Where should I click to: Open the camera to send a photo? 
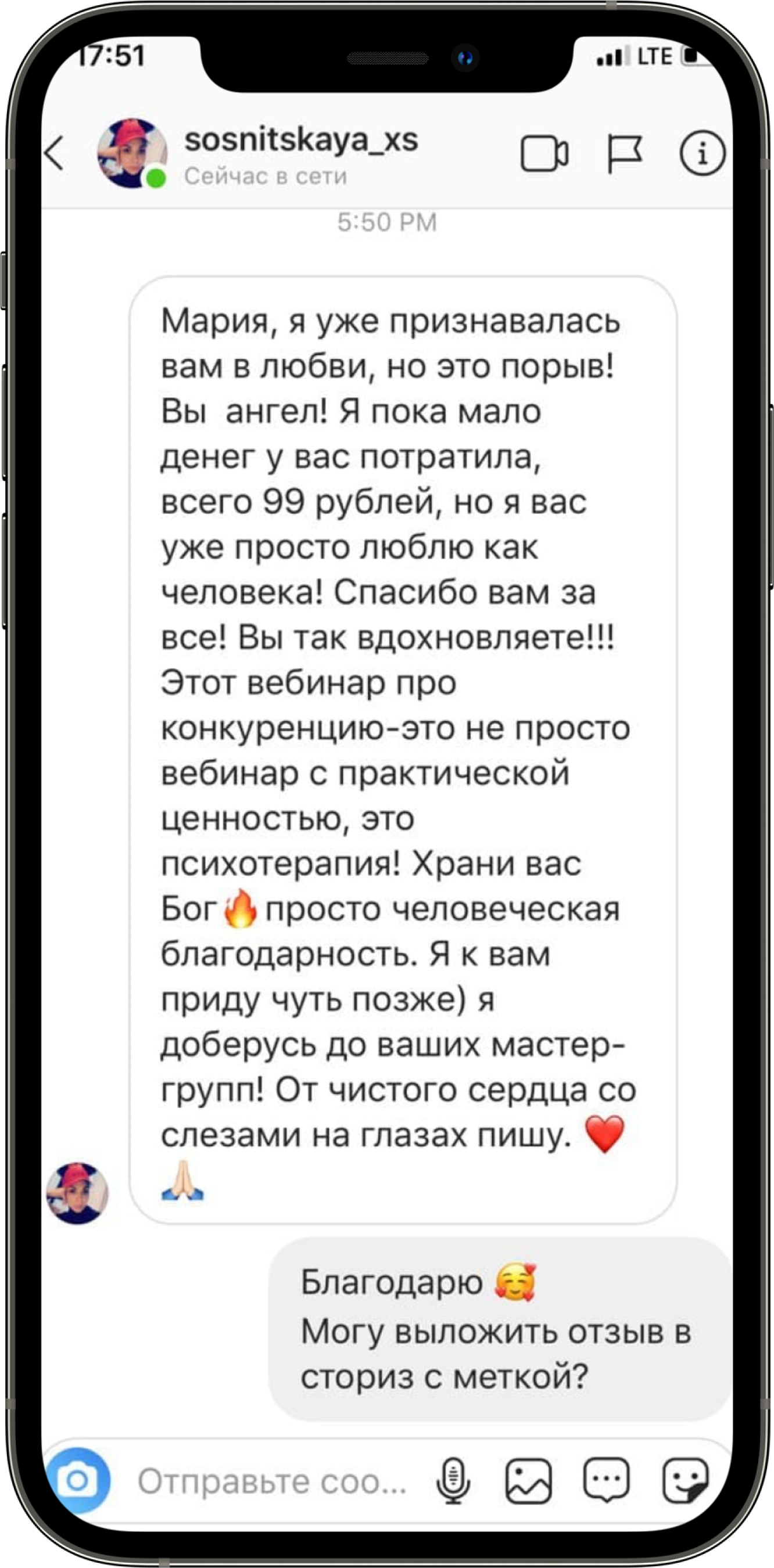tap(78, 1481)
